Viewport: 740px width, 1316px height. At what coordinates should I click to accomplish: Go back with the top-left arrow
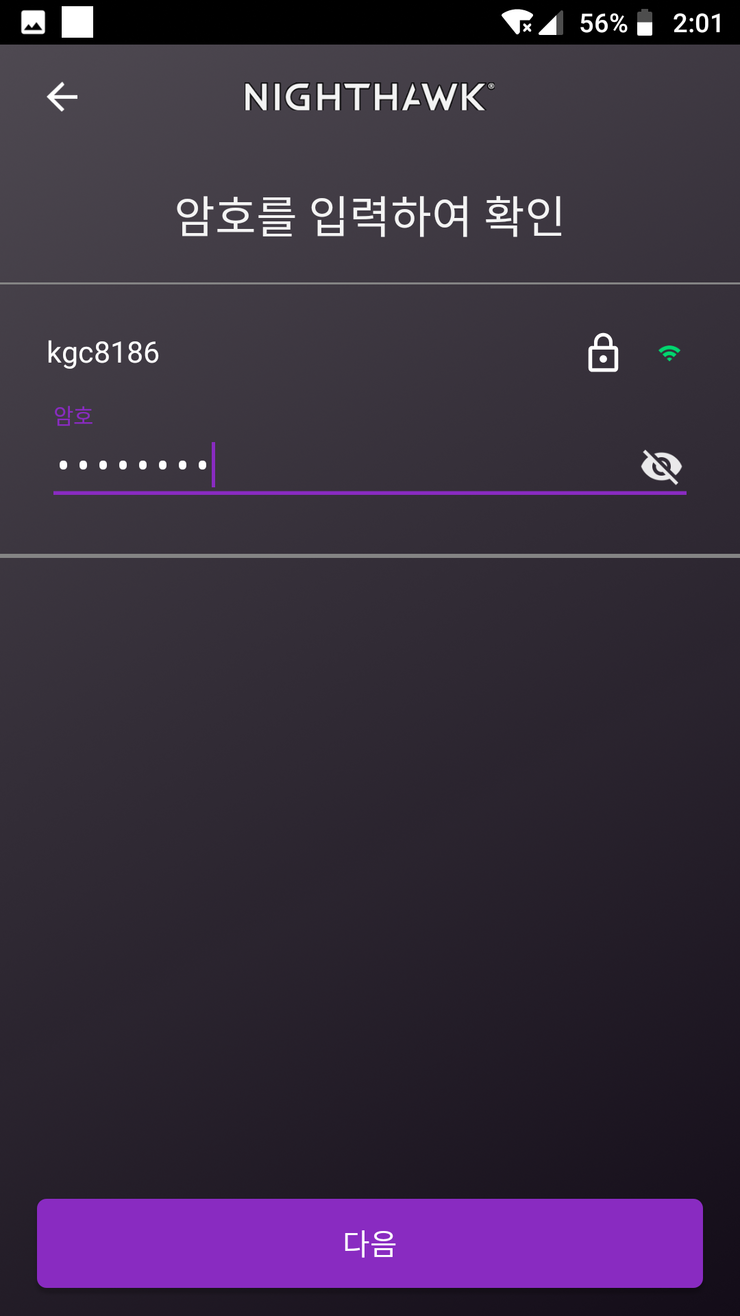62,97
